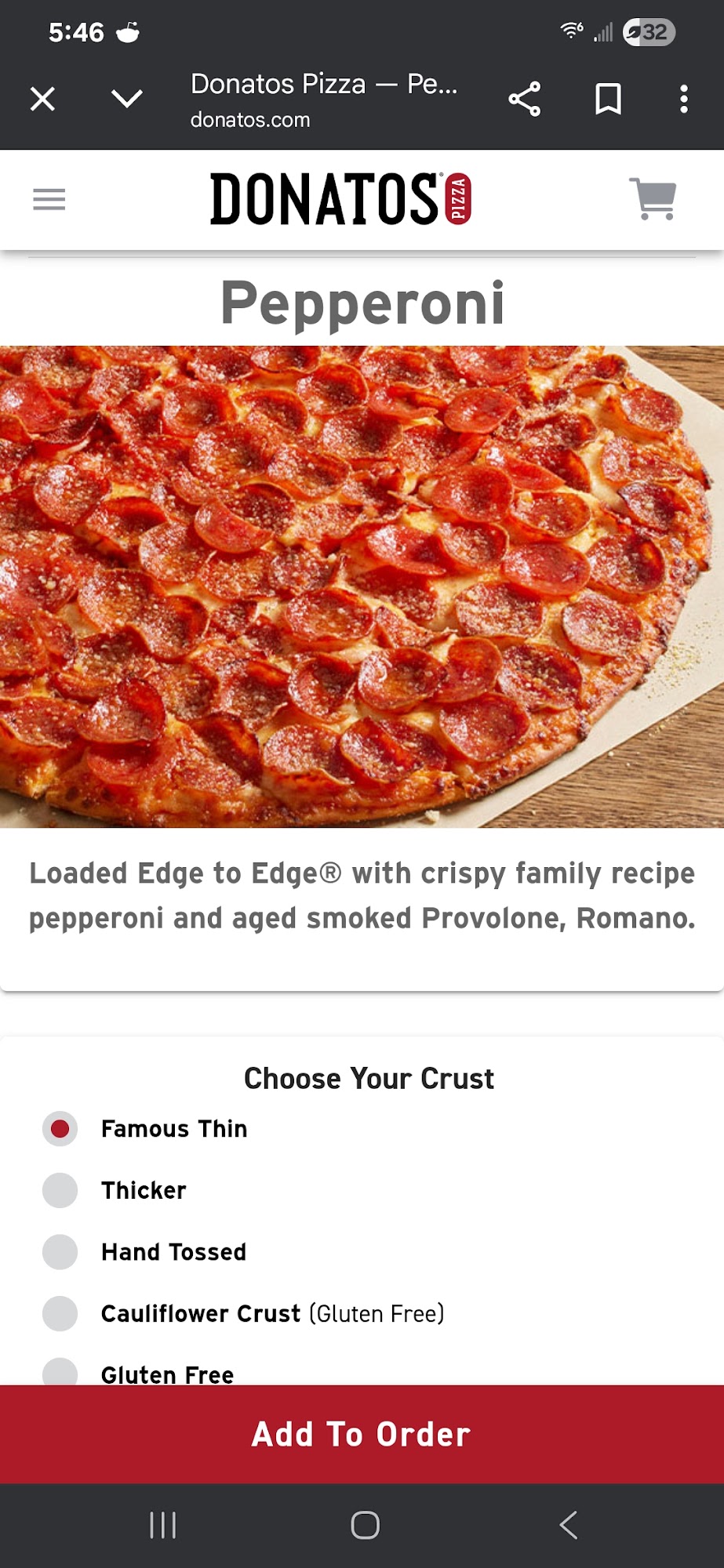Select Cauliflower Crust (Gluten Free)
This screenshot has width=724, height=1568.
pyautogui.click(x=60, y=1313)
